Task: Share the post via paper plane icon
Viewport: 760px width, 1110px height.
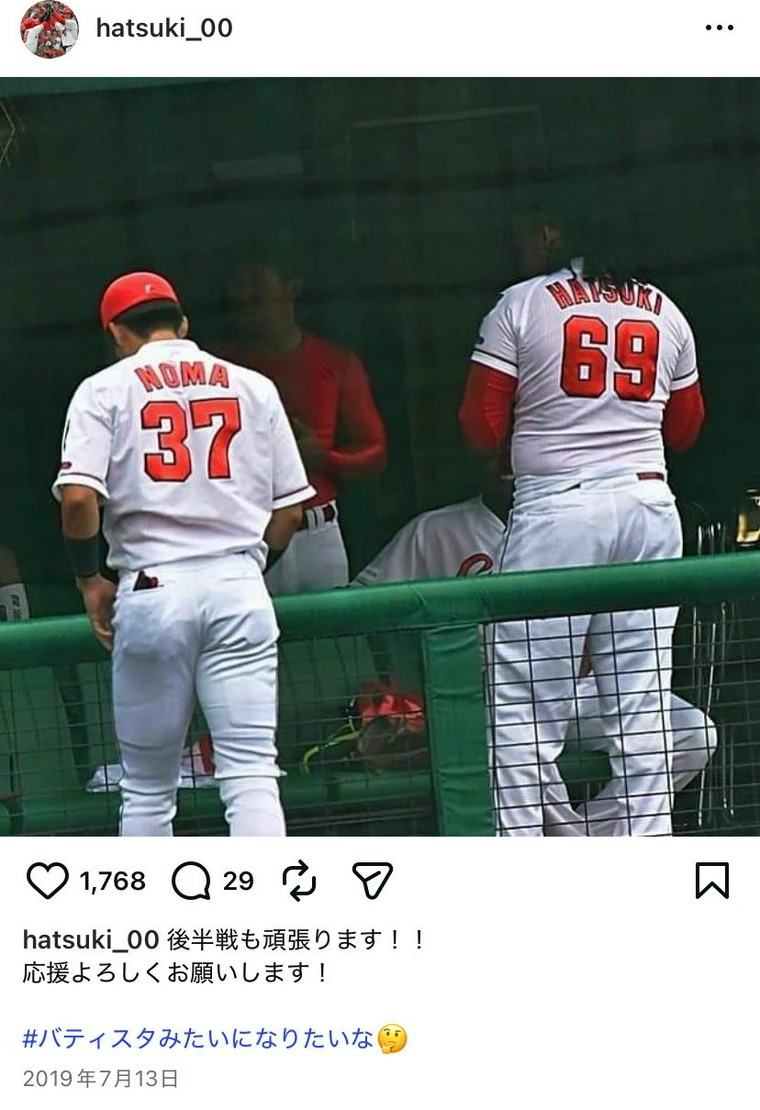Action: coord(372,881)
